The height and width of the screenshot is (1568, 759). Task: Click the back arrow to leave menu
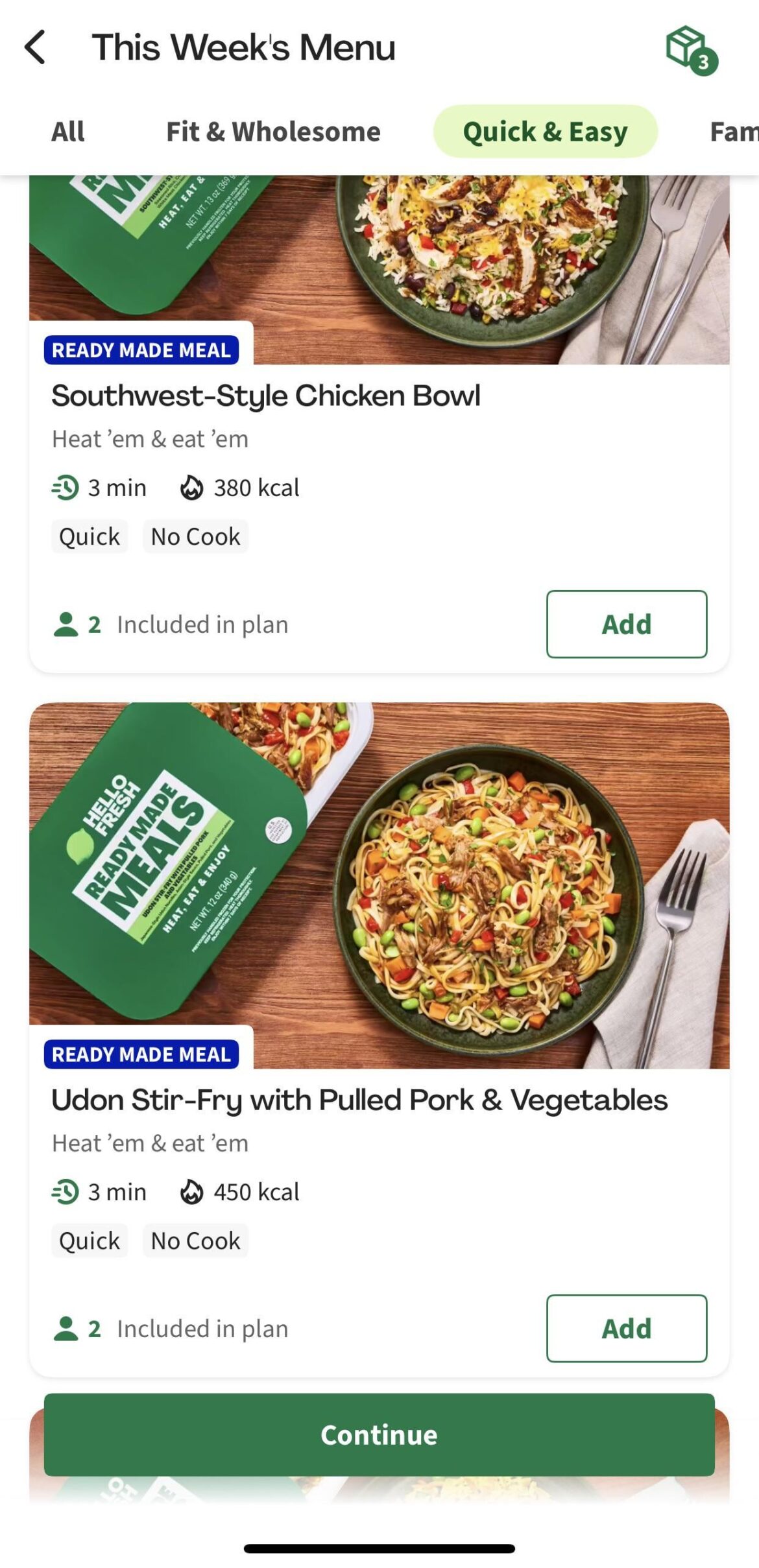tap(36, 47)
